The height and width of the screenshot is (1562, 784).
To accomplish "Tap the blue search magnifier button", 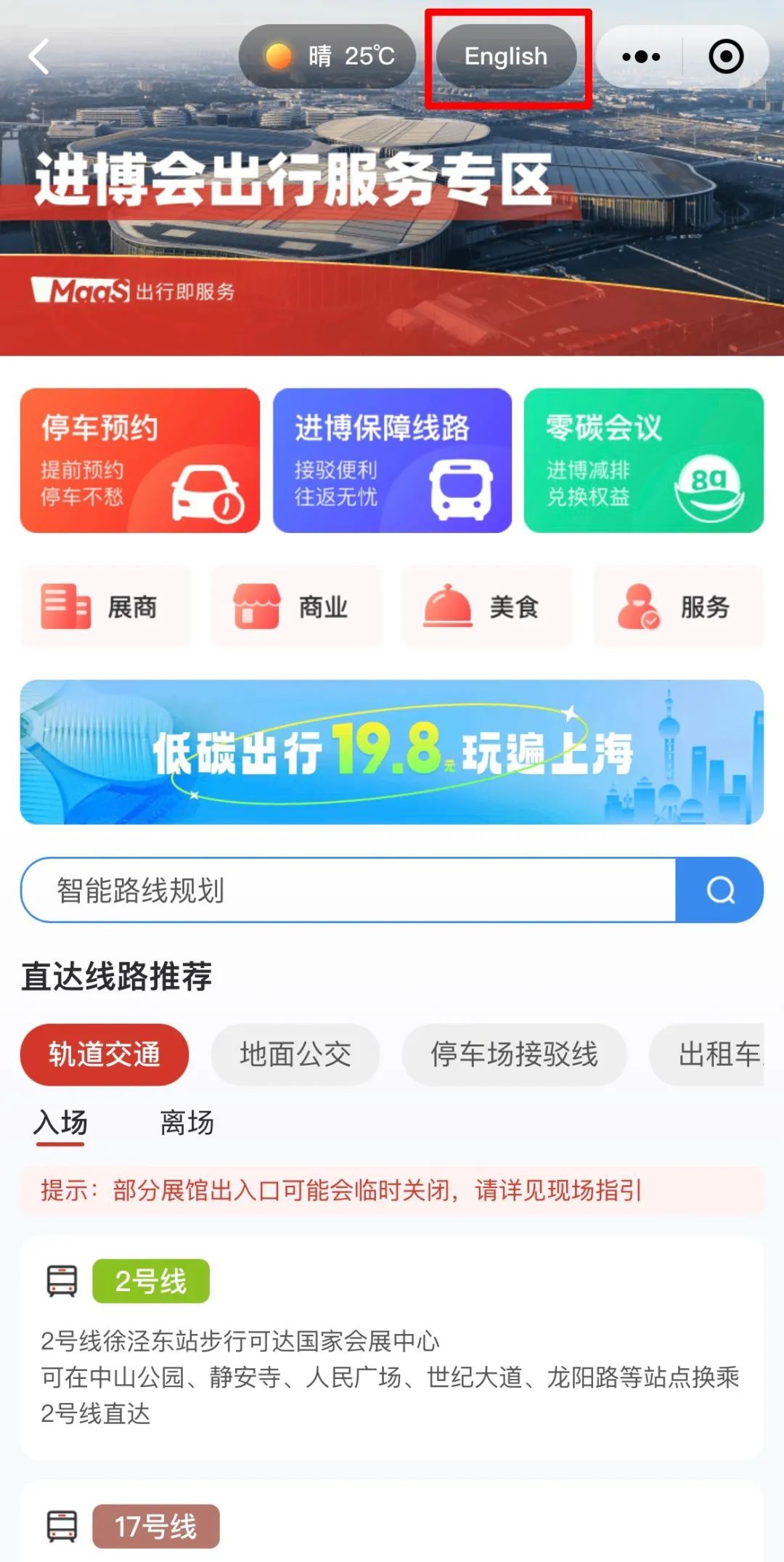I will (x=719, y=890).
